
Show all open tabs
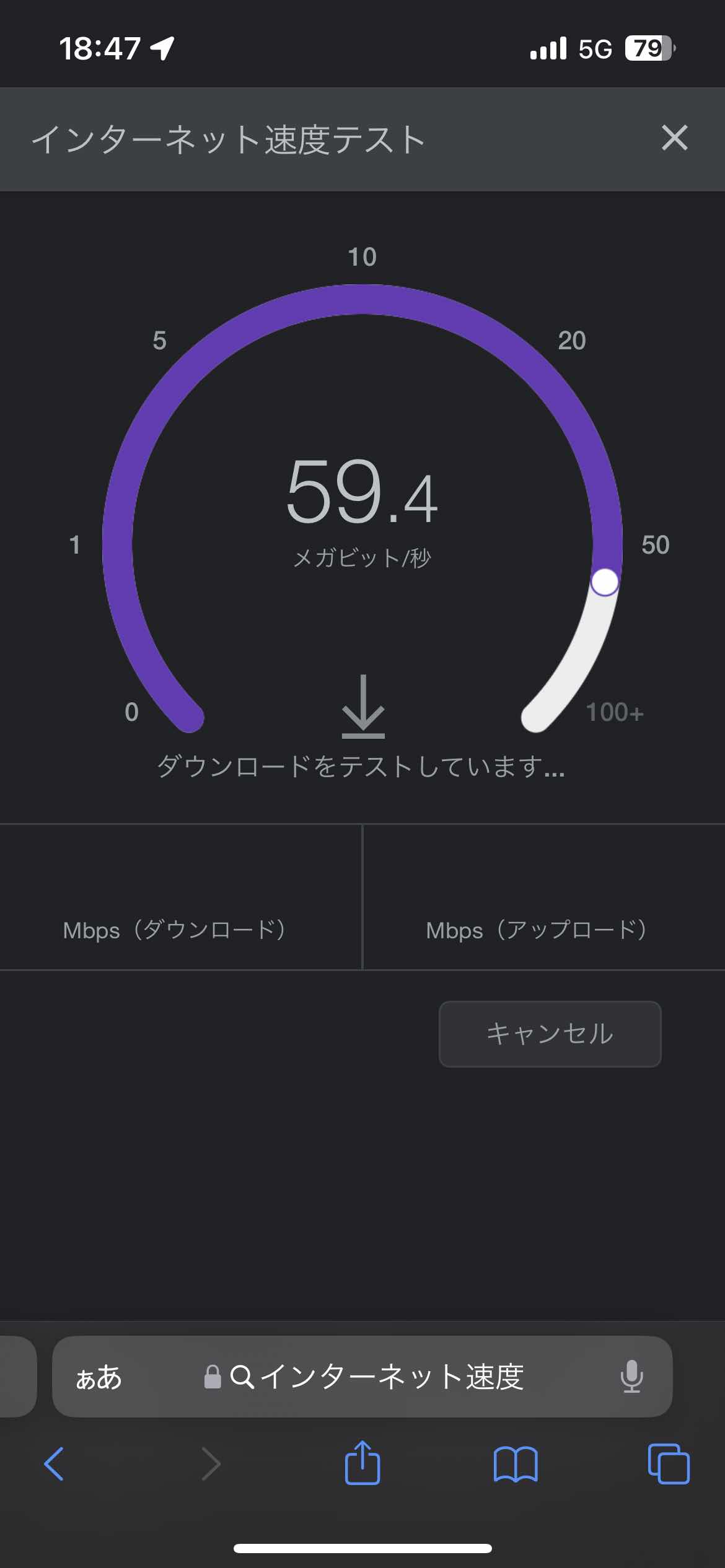pyautogui.click(x=668, y=1464)
